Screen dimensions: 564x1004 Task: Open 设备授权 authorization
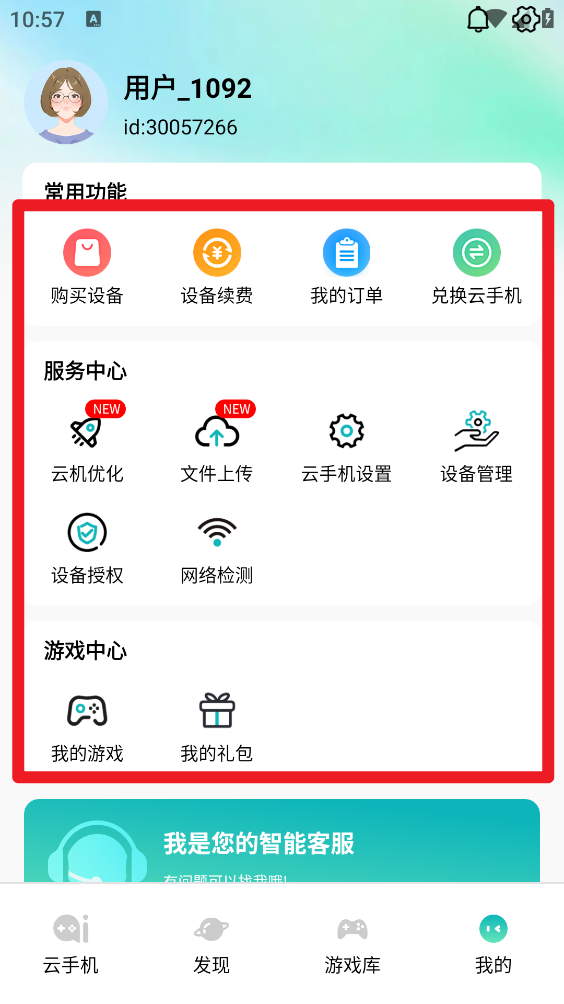(x=87, y=549)
